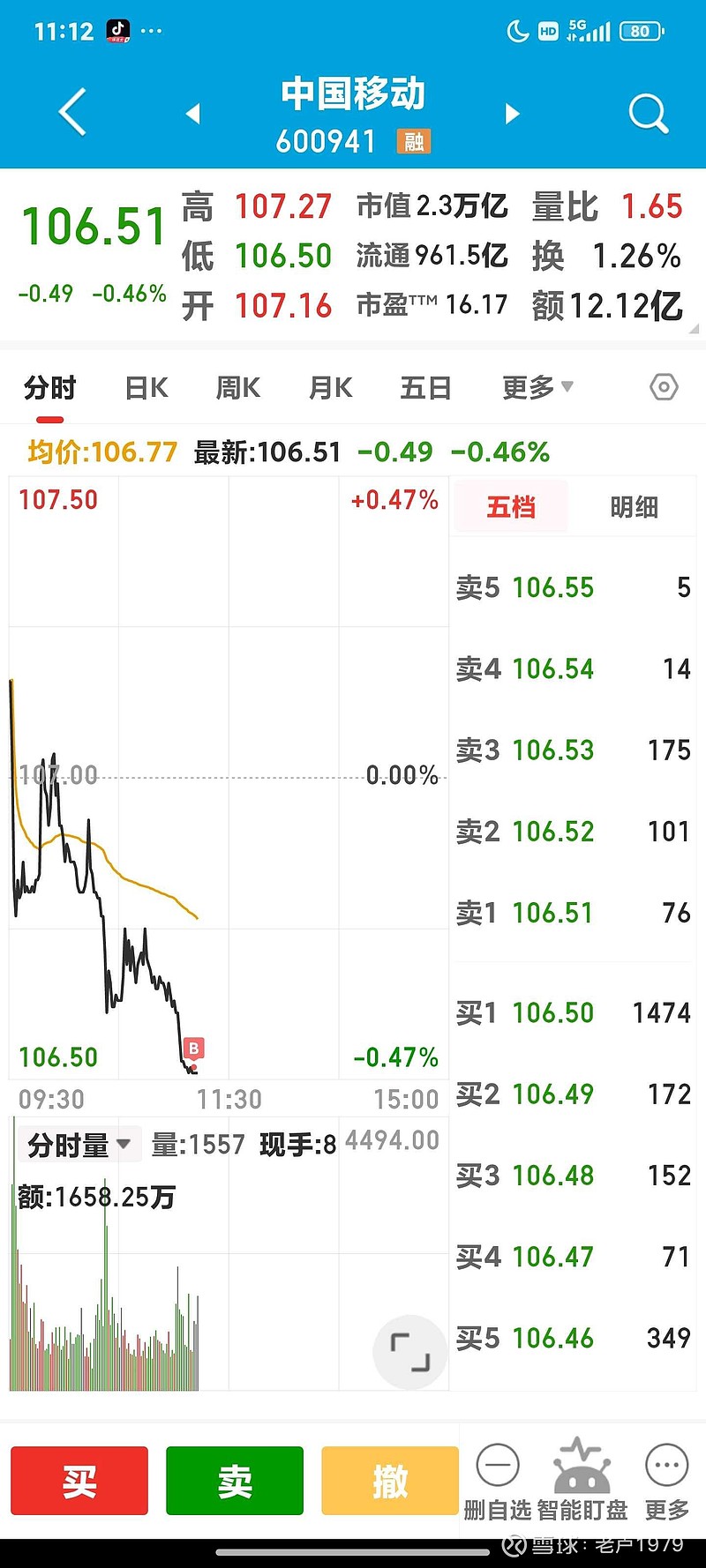Switch to the 日K chart tab
Viewport: 706px width, 1568px height.
(x=146, y=388)
